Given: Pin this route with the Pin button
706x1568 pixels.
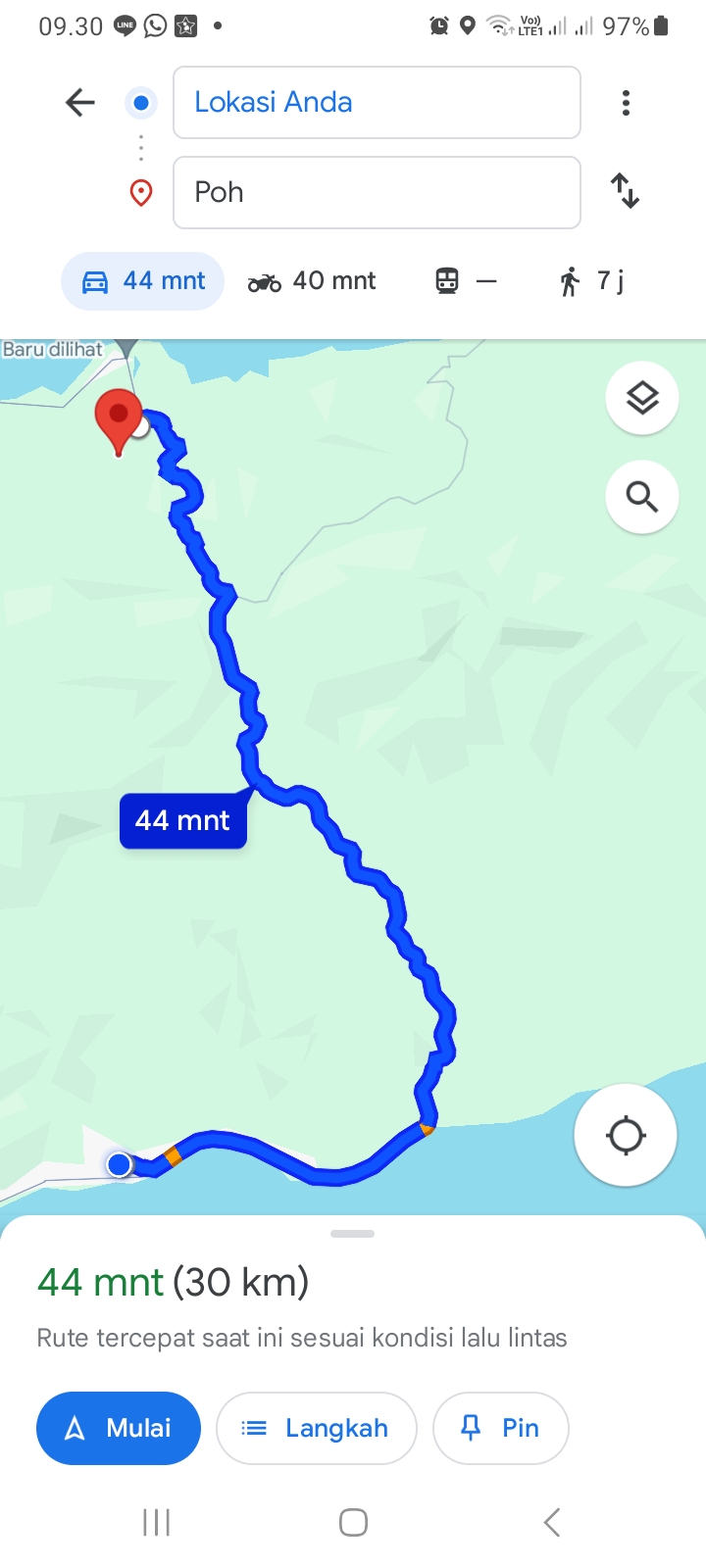Looking at the screenshot, I should pos(500,1428).
